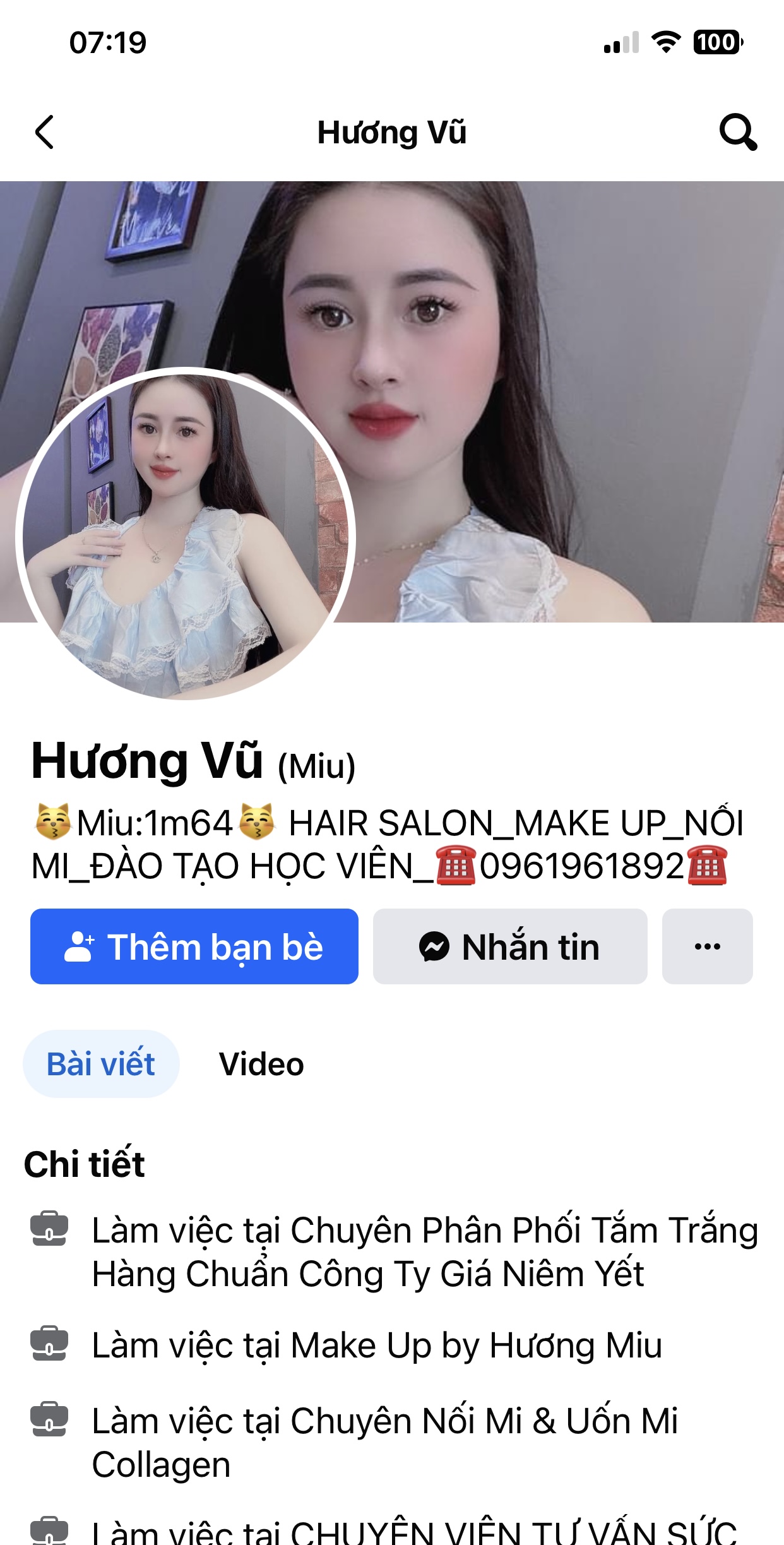Tap the Thêm bạn bè button
The height and width of the screenshot is (1545, 784).
point(194,946)
